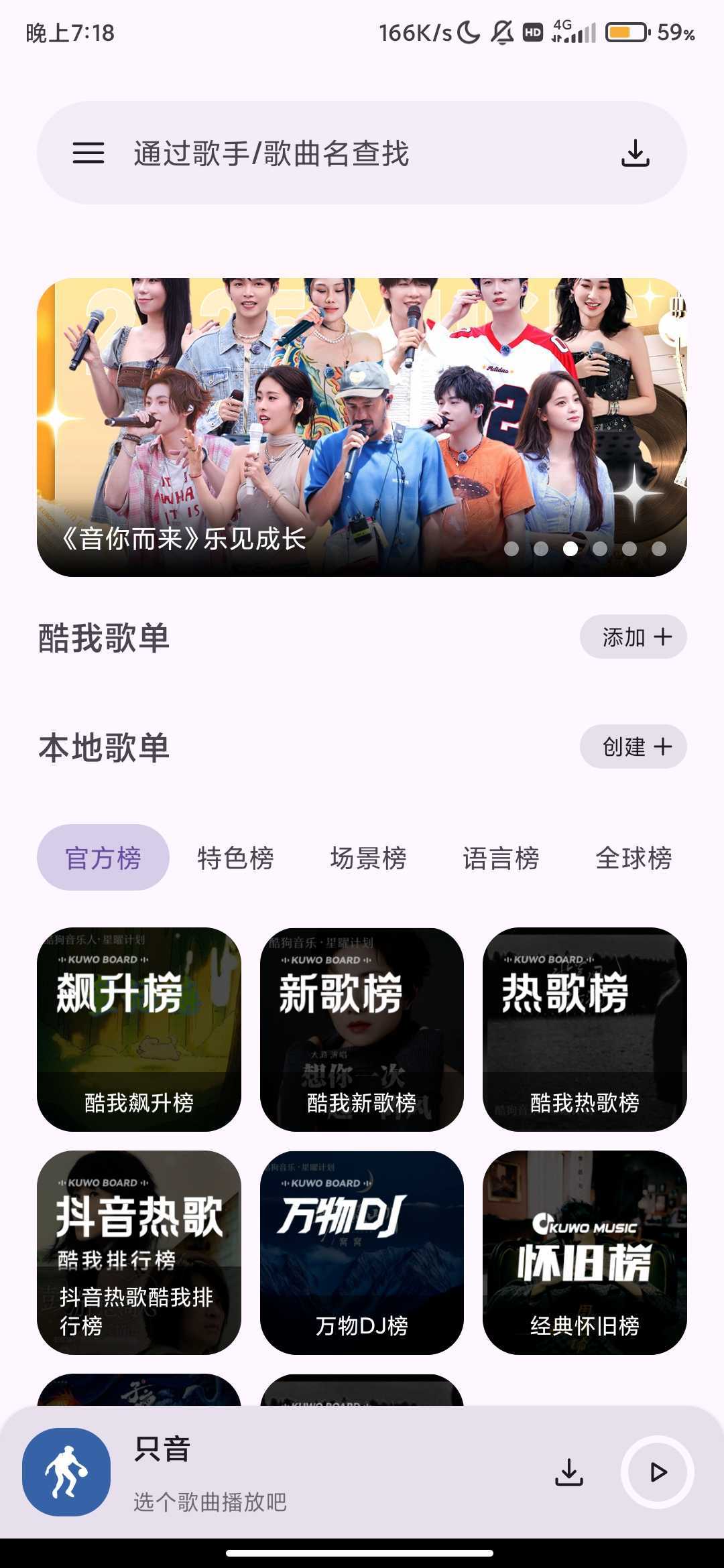Open the 万物DJ榜 chart
The height and width of the screenshot is (1568, 724).
click(x=362, y=1252)
